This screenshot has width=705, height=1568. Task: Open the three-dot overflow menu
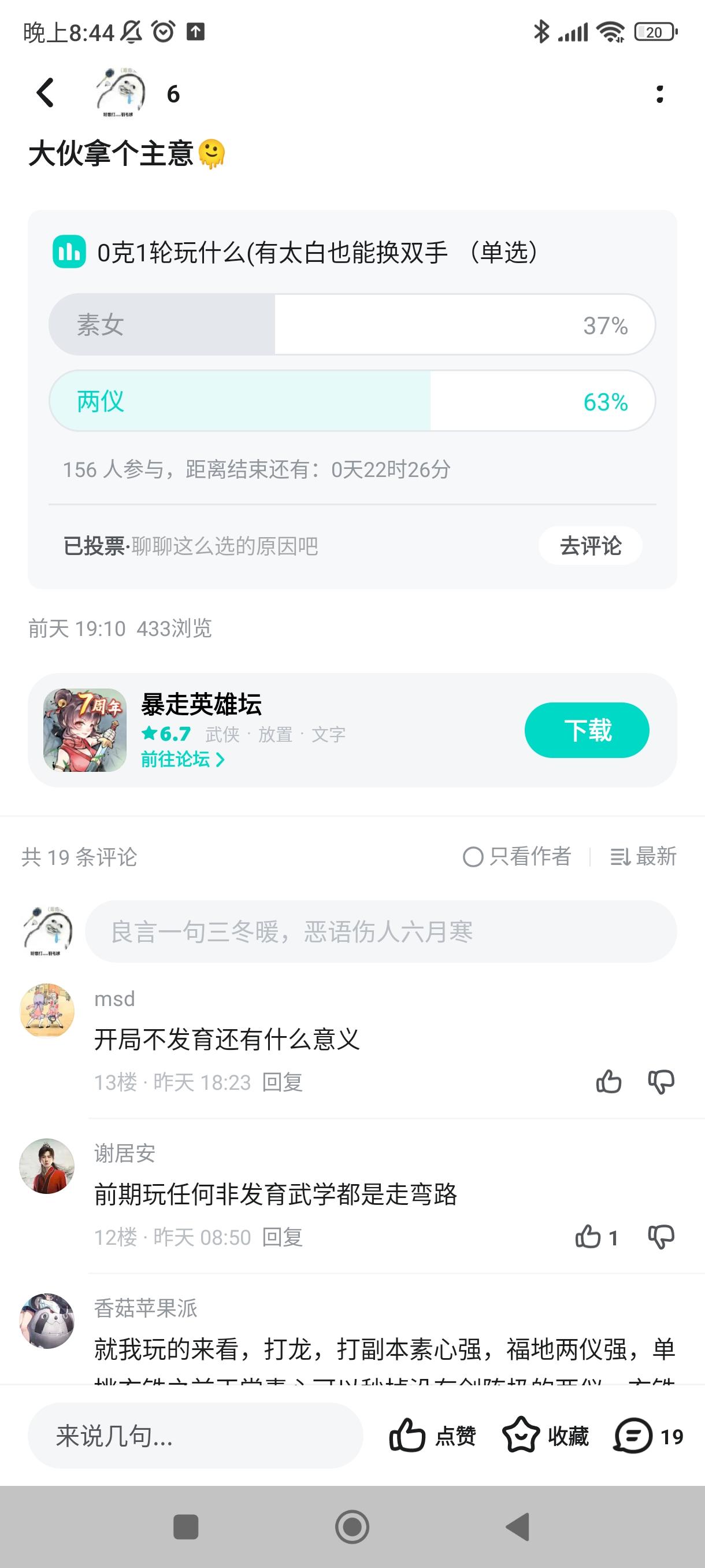point(660,94)
